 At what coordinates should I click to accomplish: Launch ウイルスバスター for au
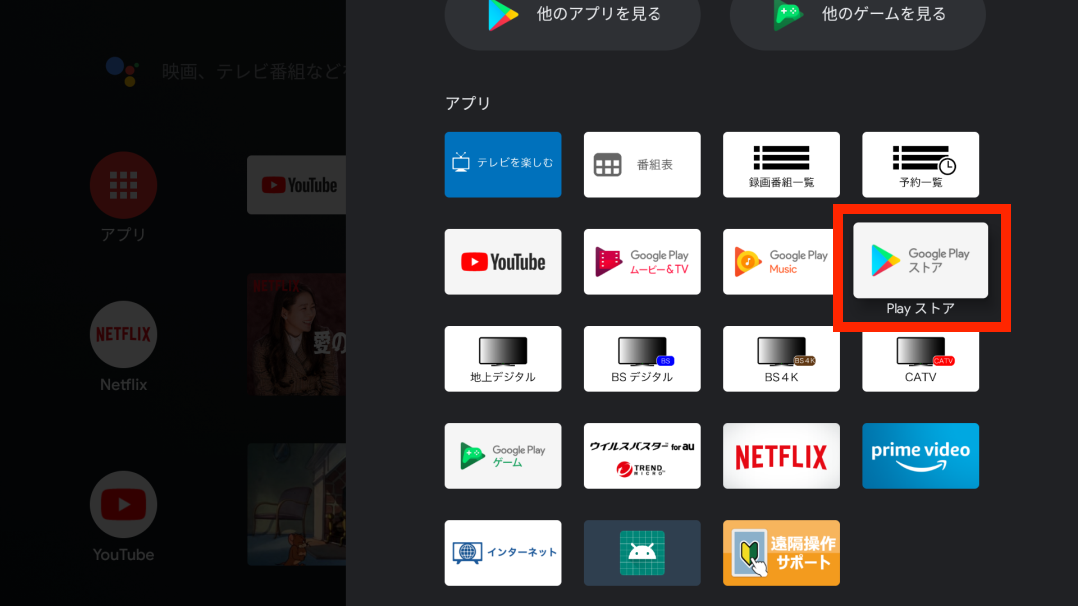(x=642, y=456)
